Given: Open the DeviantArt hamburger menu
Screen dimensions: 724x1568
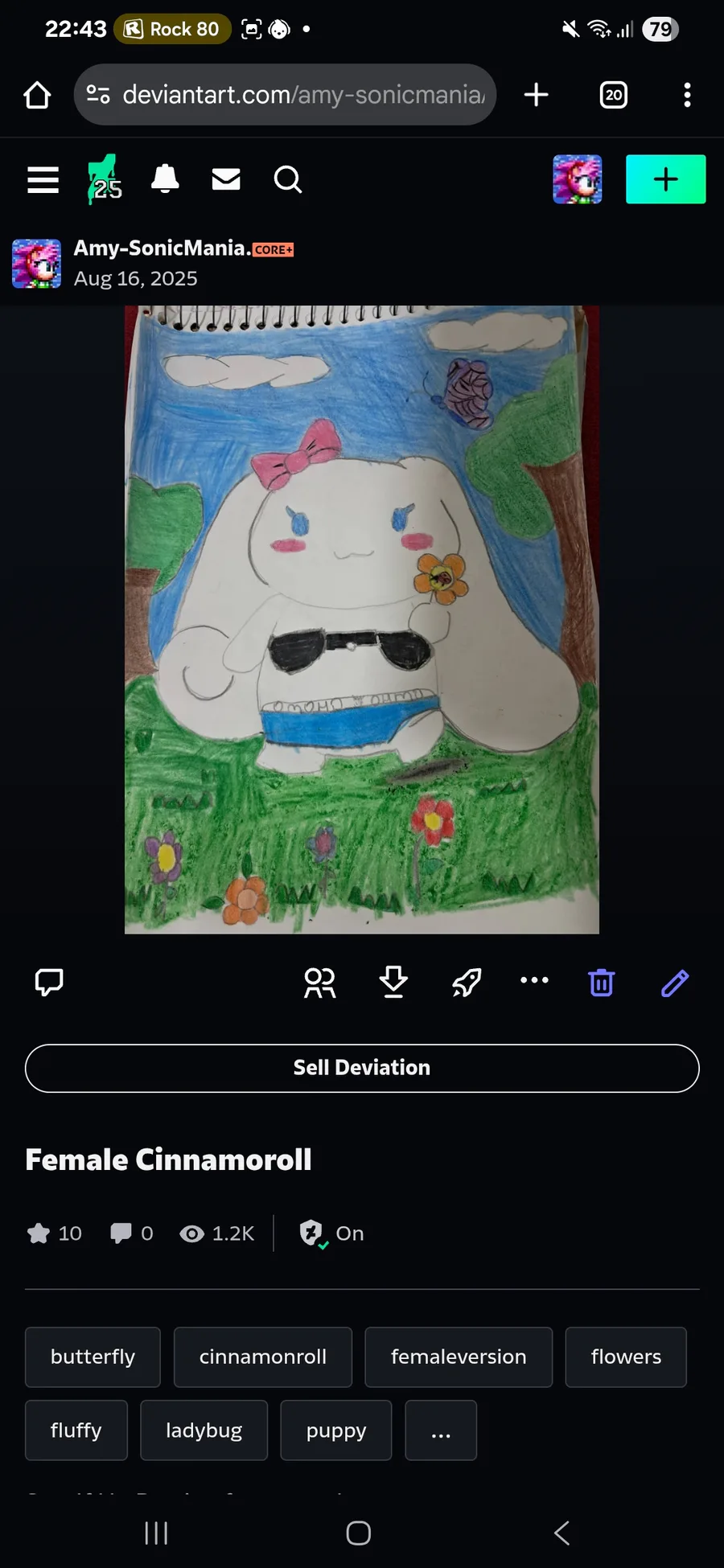Looking at the screenshot, I should coord(43,179).
